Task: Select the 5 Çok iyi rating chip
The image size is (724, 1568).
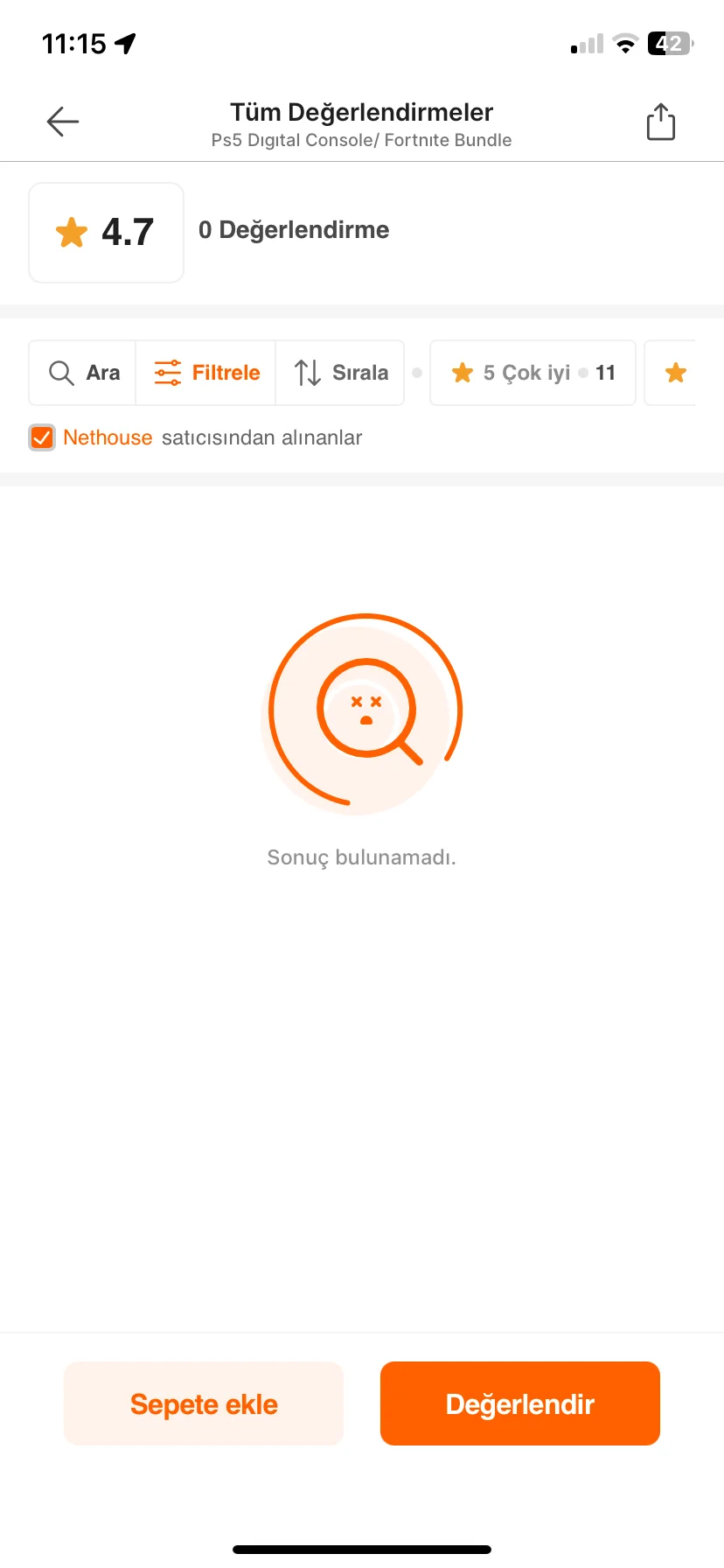Action: 533,373
